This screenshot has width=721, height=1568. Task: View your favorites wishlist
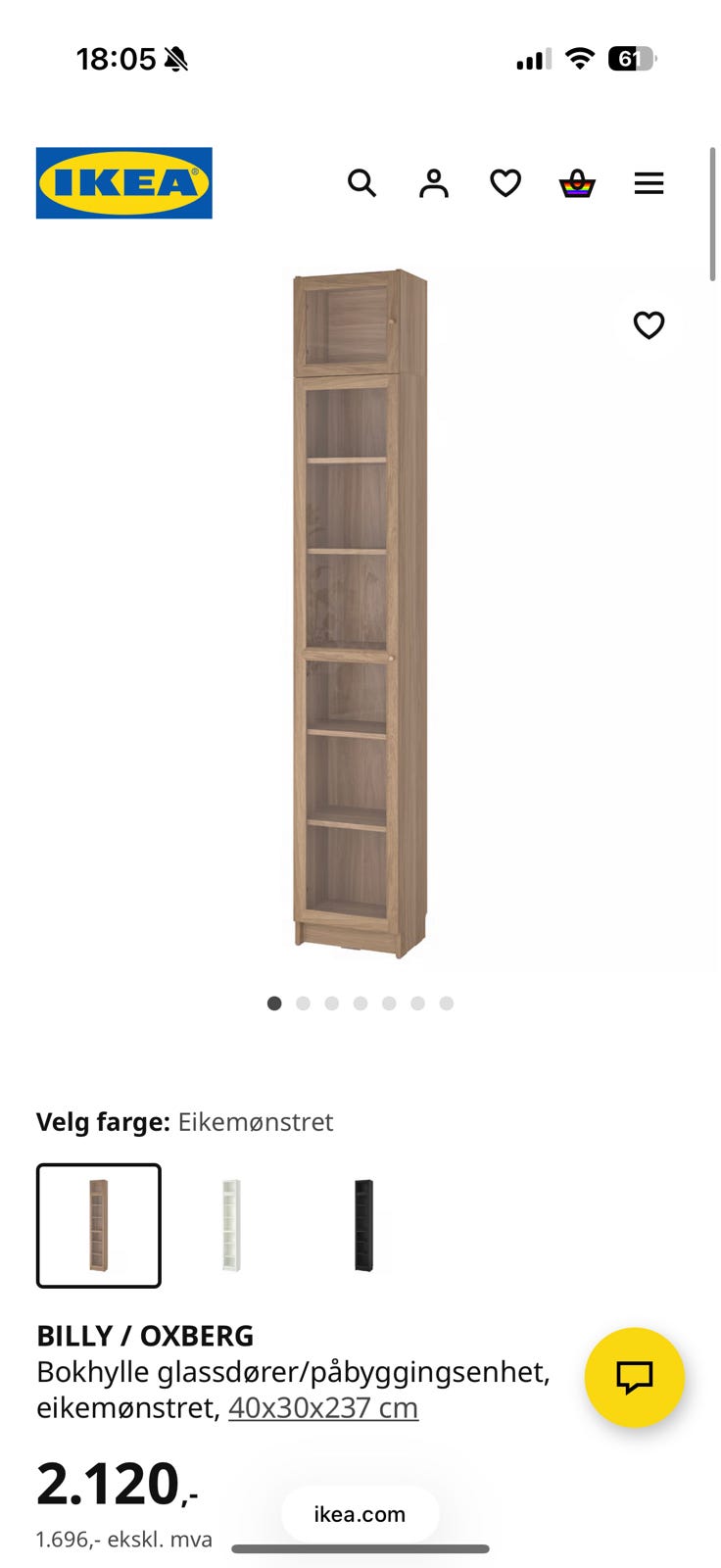[505, 183]
